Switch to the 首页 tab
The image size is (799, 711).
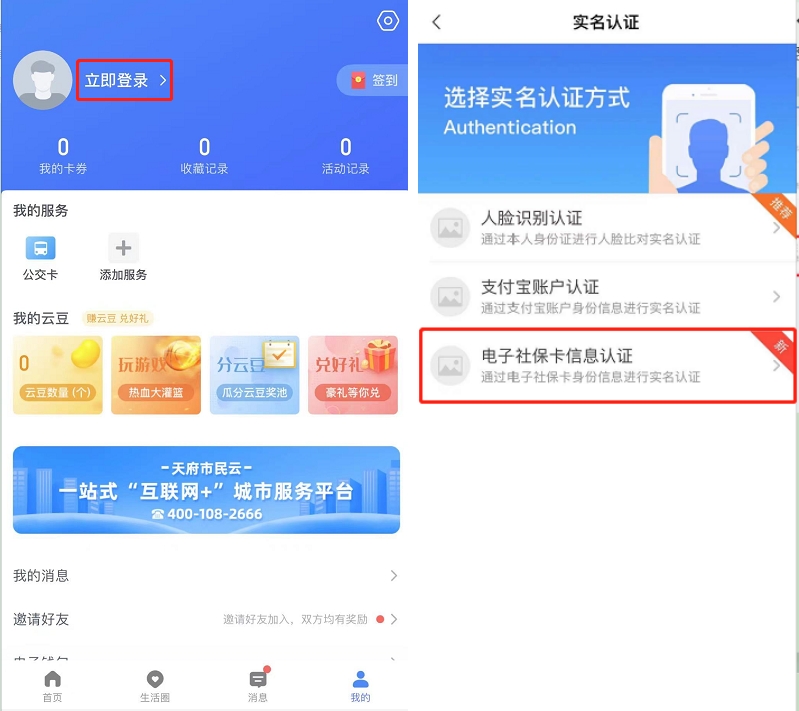coord(52,686)
